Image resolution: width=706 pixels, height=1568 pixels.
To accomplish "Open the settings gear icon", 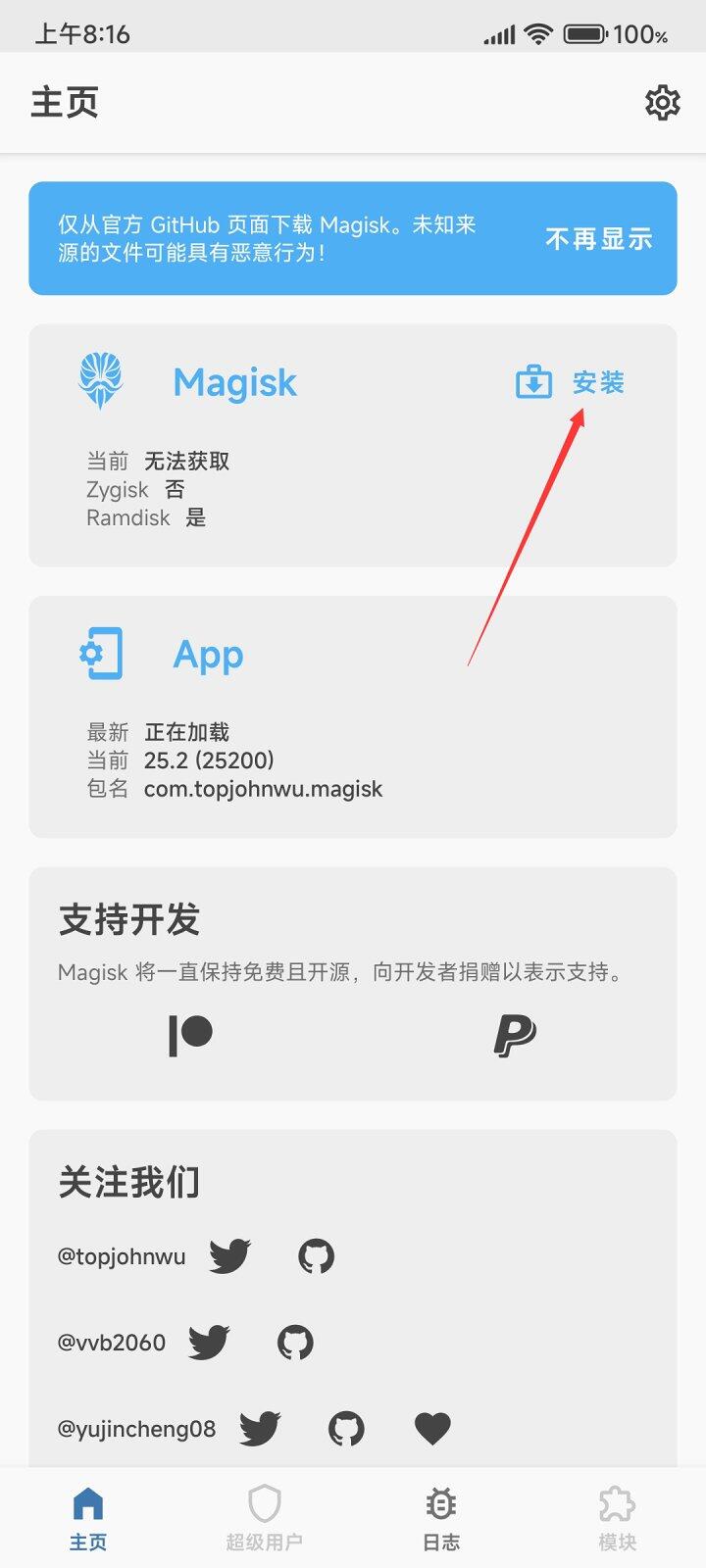I will pos(662,102).
